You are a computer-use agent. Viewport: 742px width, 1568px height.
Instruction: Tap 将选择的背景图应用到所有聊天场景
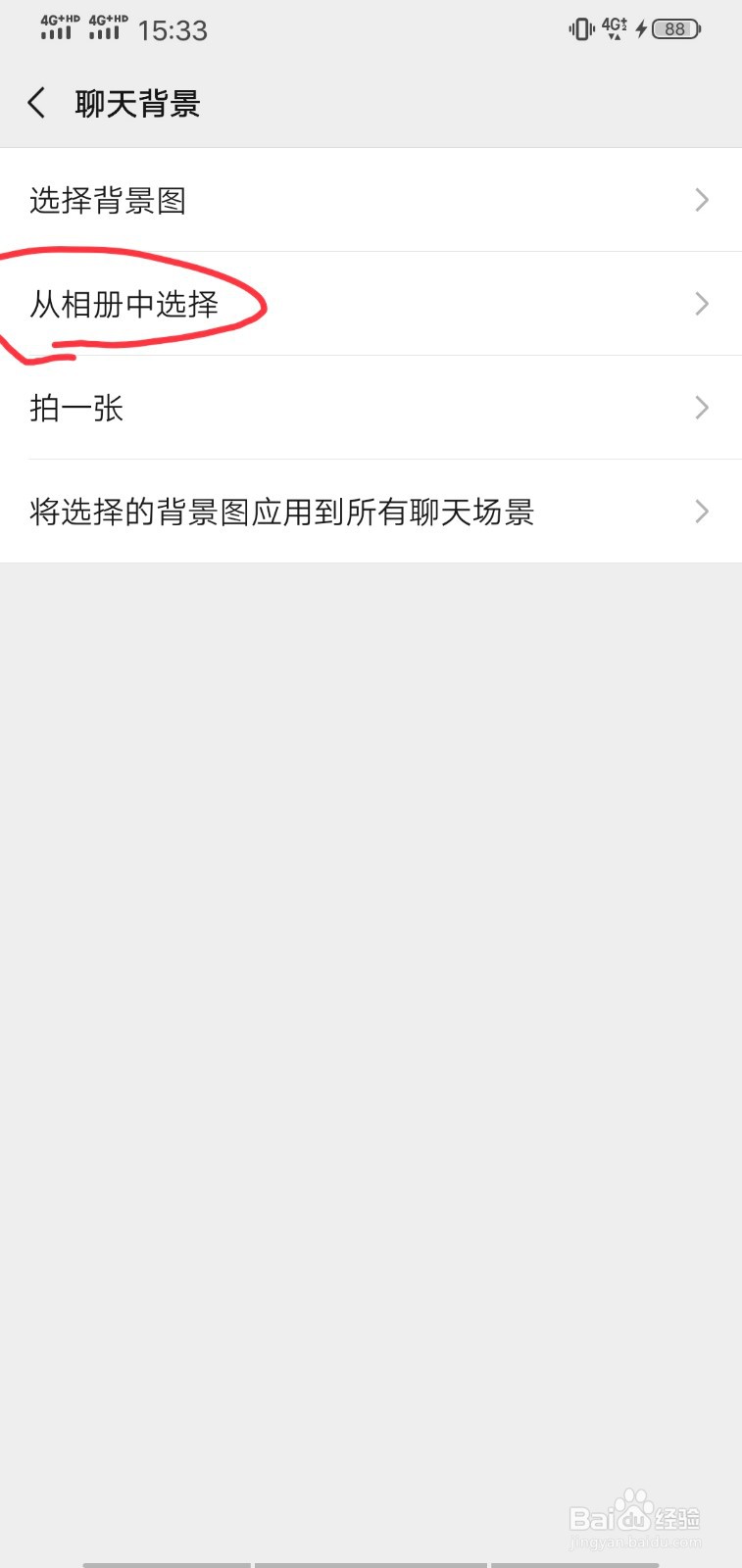click(x=281, y=512)
